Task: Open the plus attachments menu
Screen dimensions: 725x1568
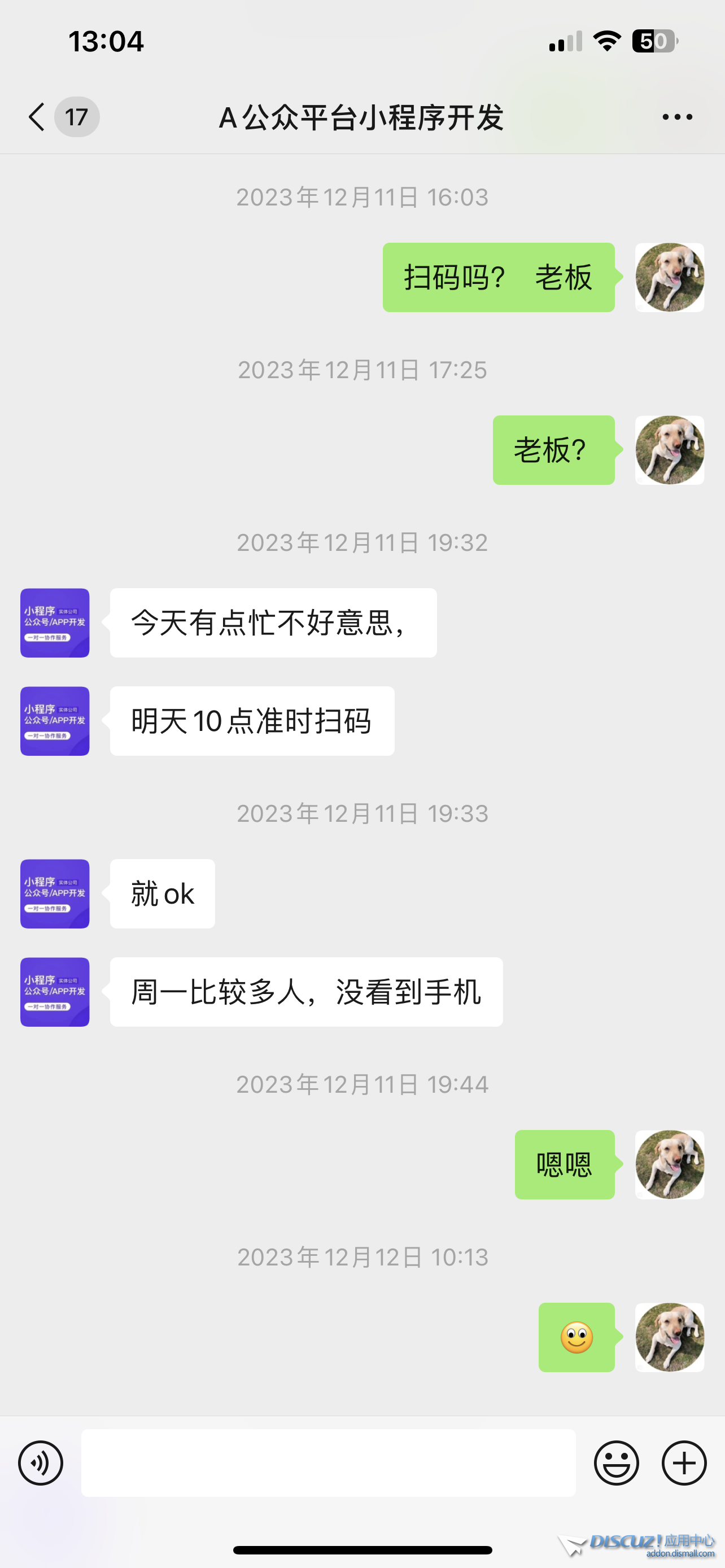Action: tap(684, 1462)
